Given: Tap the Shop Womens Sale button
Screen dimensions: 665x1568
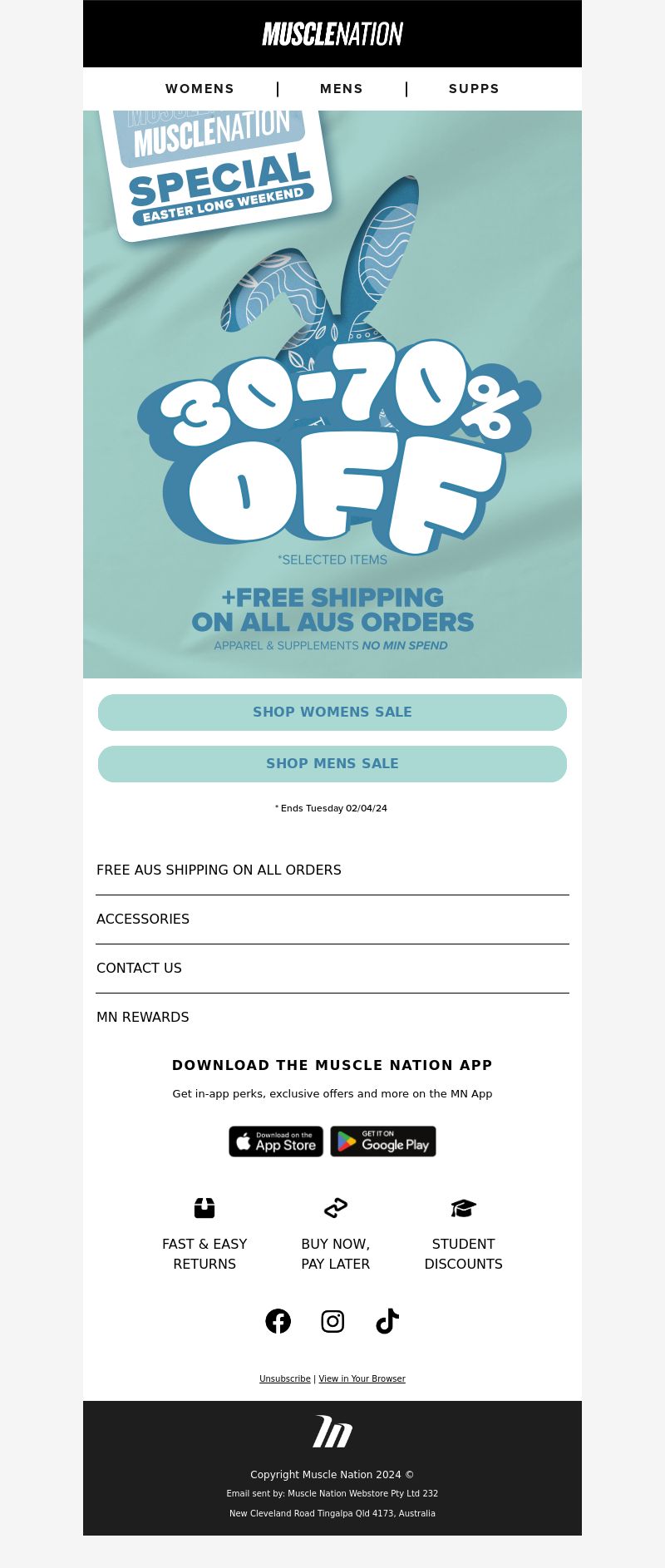Looking at the screenshot, I should coord(332,713).
